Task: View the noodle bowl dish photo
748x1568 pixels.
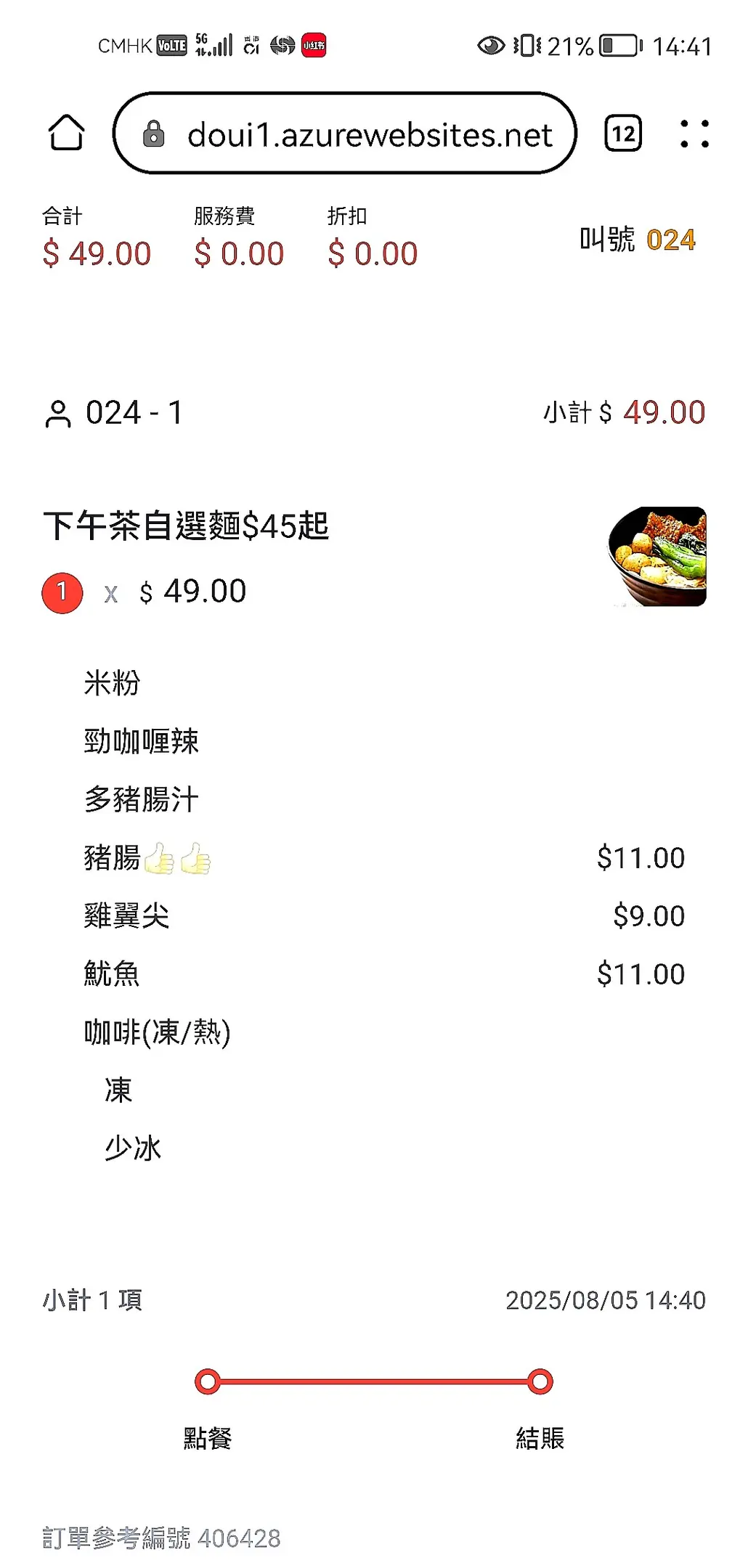Action: [x=656, y=557]
